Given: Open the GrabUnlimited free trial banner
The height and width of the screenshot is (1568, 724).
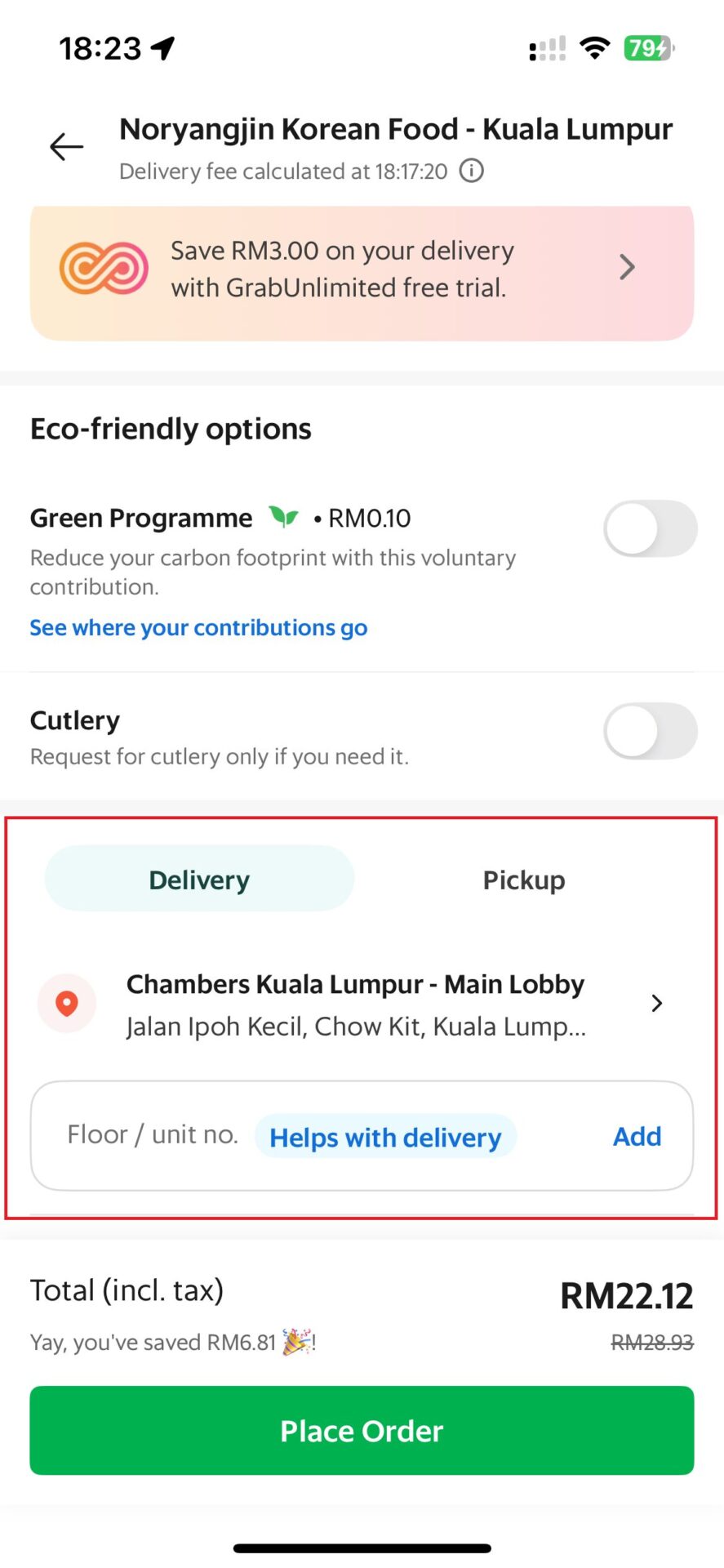Looking at the screenshot, I should [362, 269].
